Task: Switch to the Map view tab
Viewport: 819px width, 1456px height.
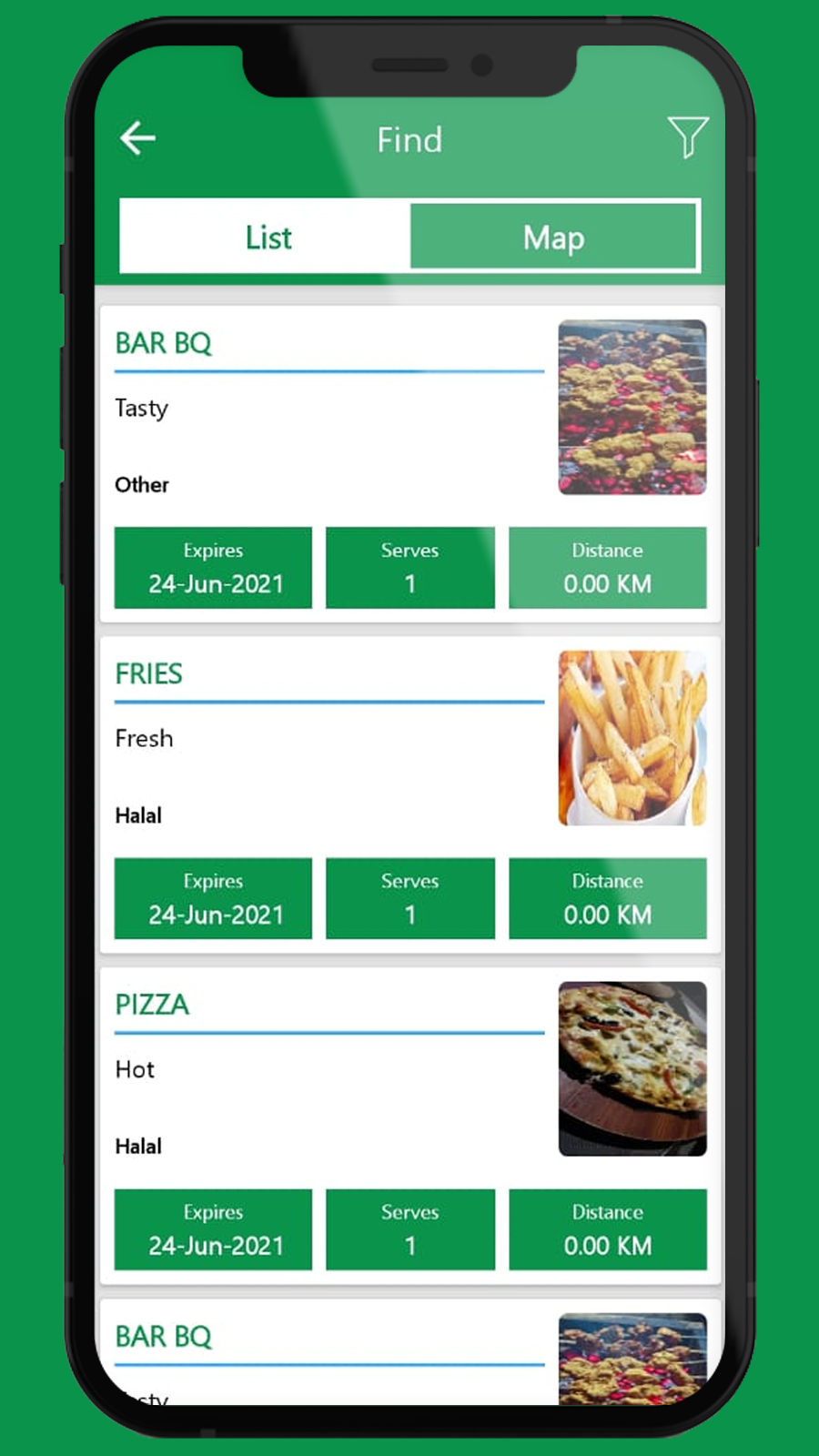Action: point(553,238)
